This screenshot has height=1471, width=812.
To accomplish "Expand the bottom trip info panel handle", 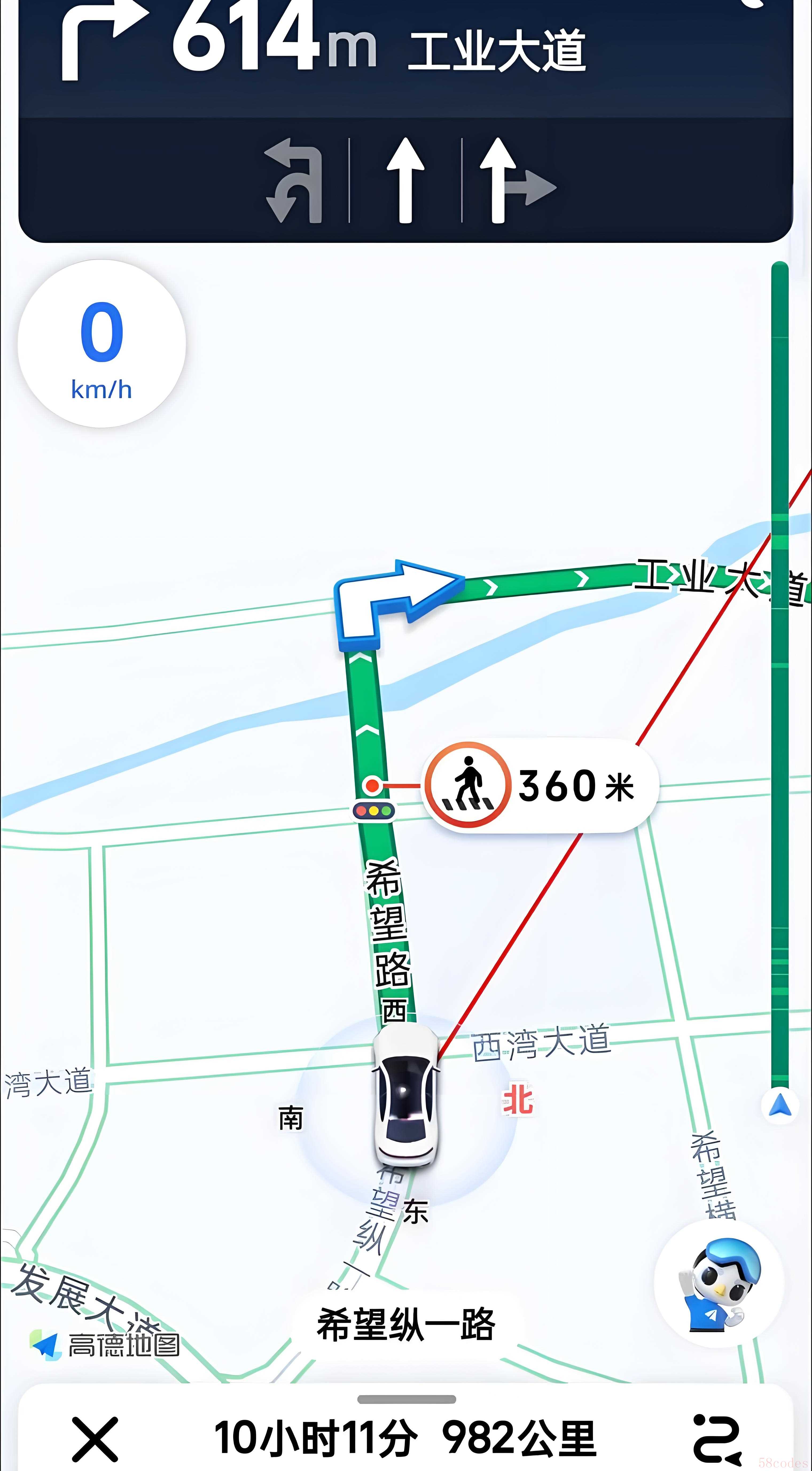I will coord(406,1399).
